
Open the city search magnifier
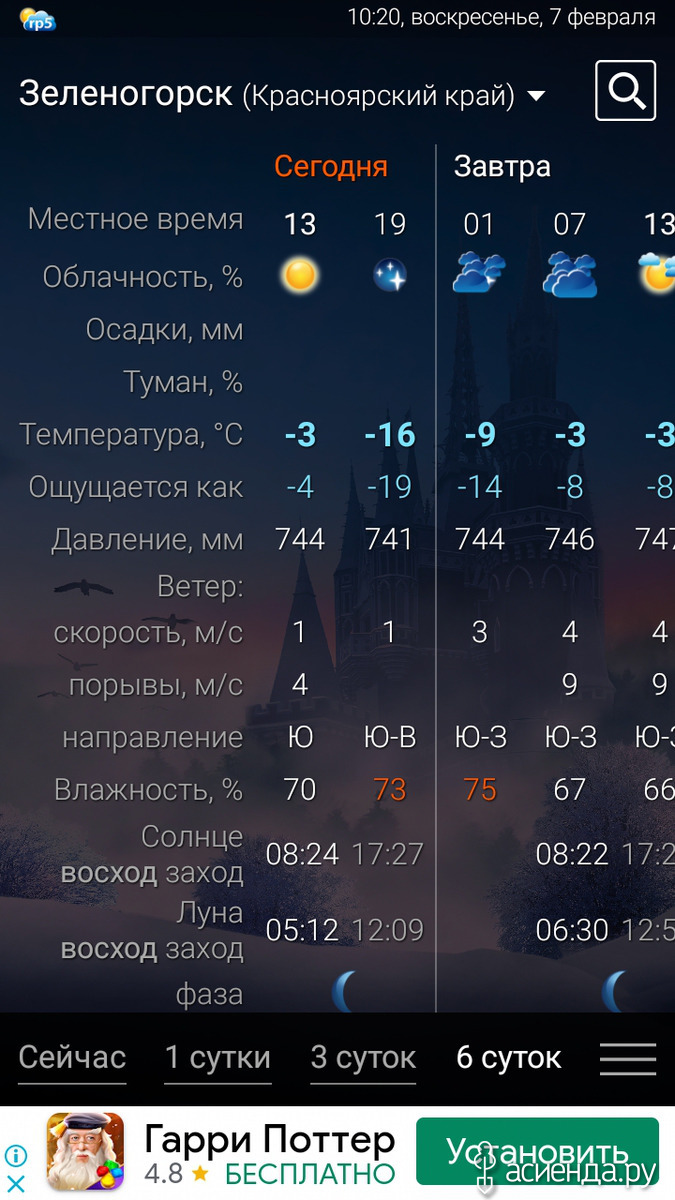point(625,91)
